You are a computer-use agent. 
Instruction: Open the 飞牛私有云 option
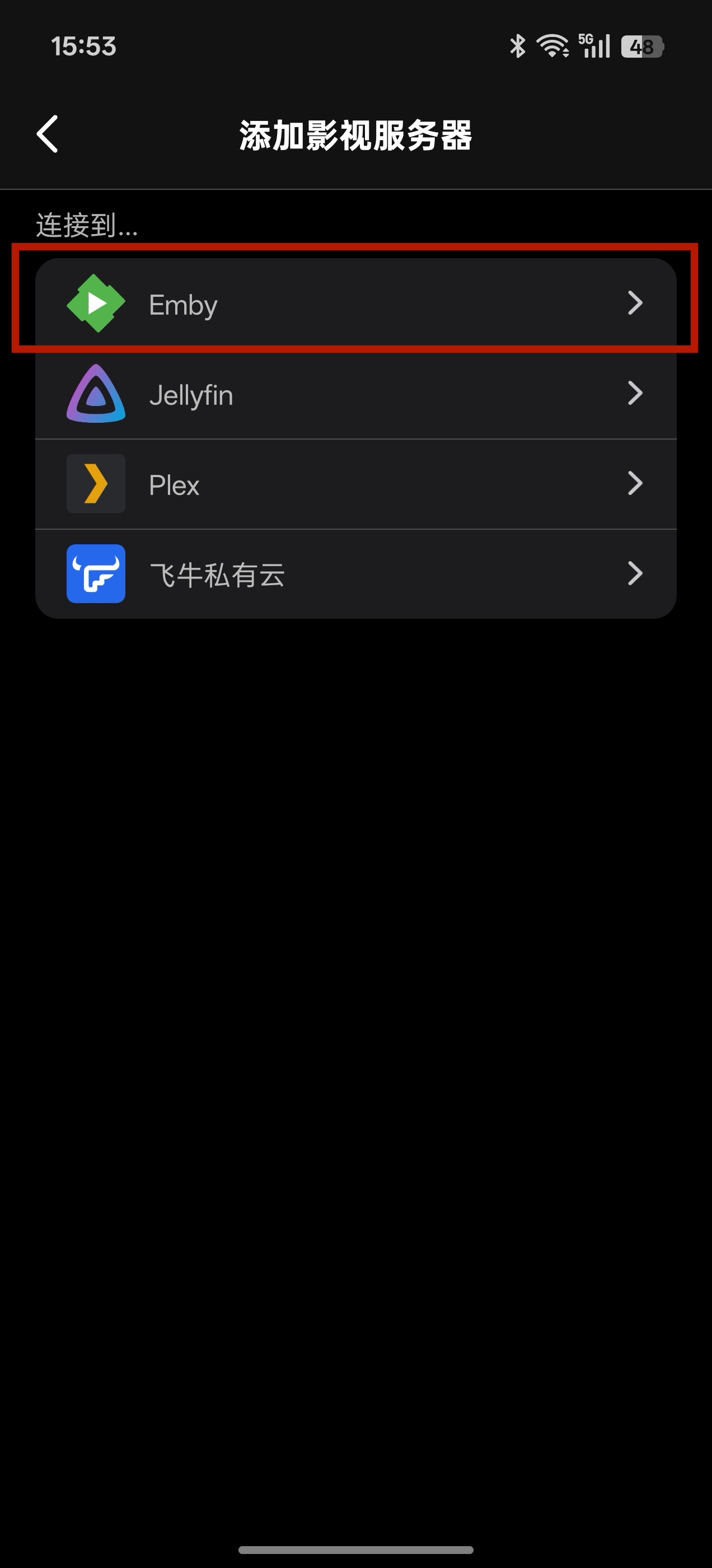pos(355,574)
